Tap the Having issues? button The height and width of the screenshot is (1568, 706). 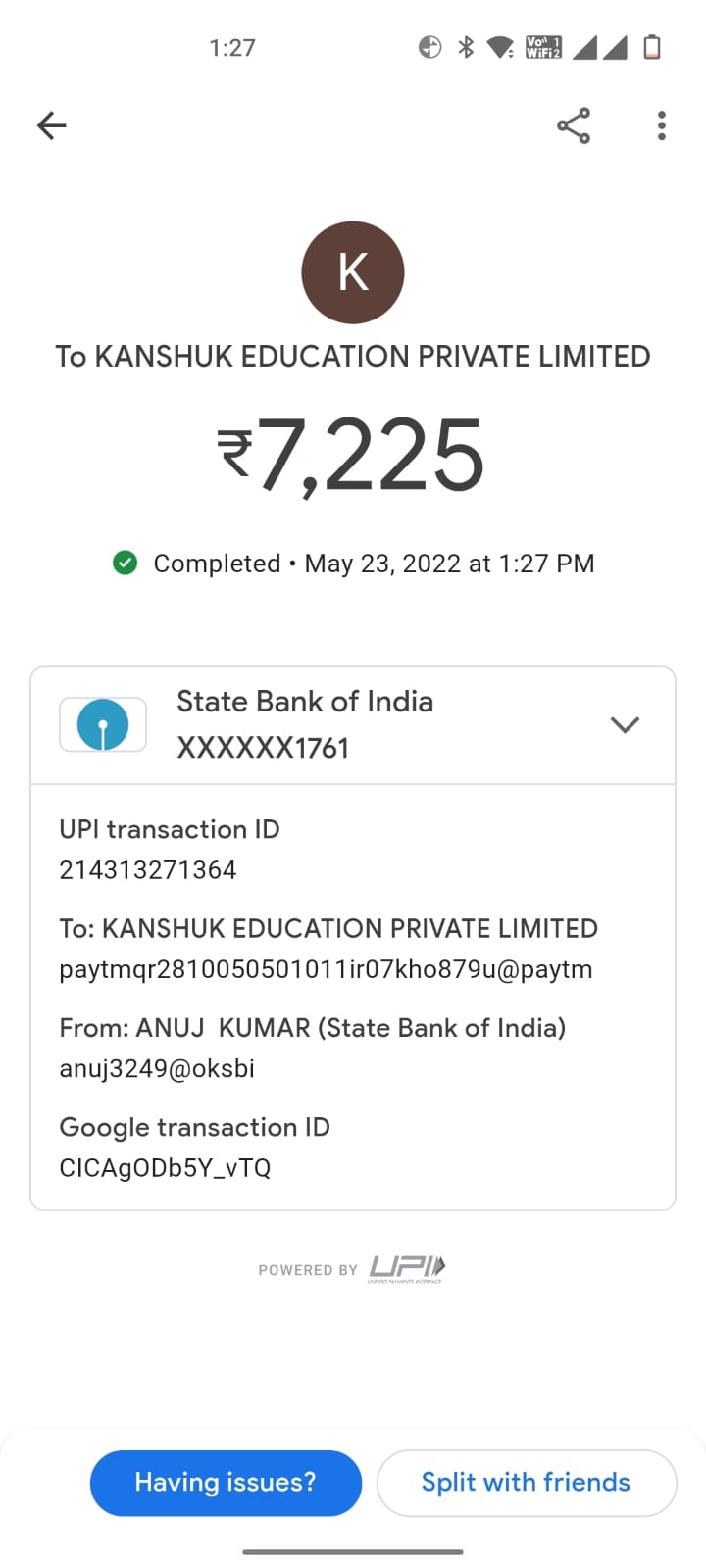(226, 1483)
